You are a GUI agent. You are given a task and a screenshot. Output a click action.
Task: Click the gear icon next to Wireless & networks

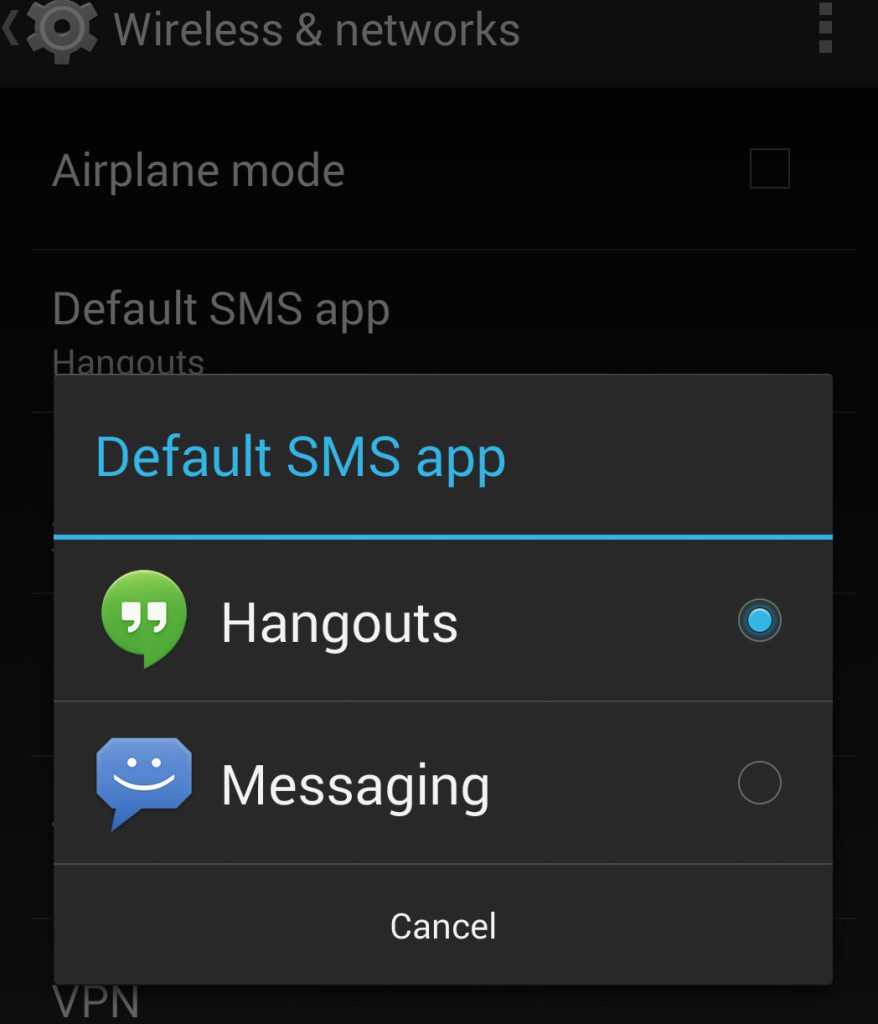point(60,30)
